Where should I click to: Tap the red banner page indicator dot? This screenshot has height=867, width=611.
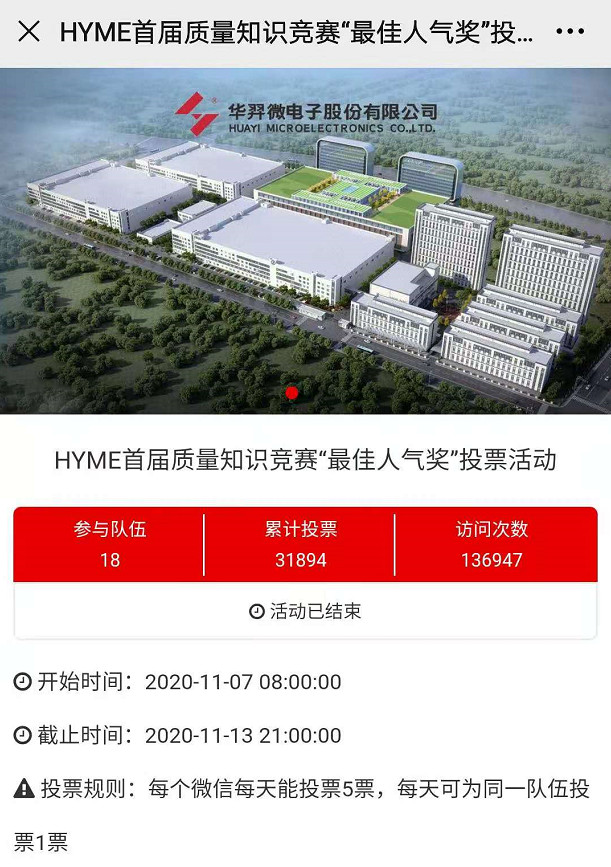pos(292,392)
